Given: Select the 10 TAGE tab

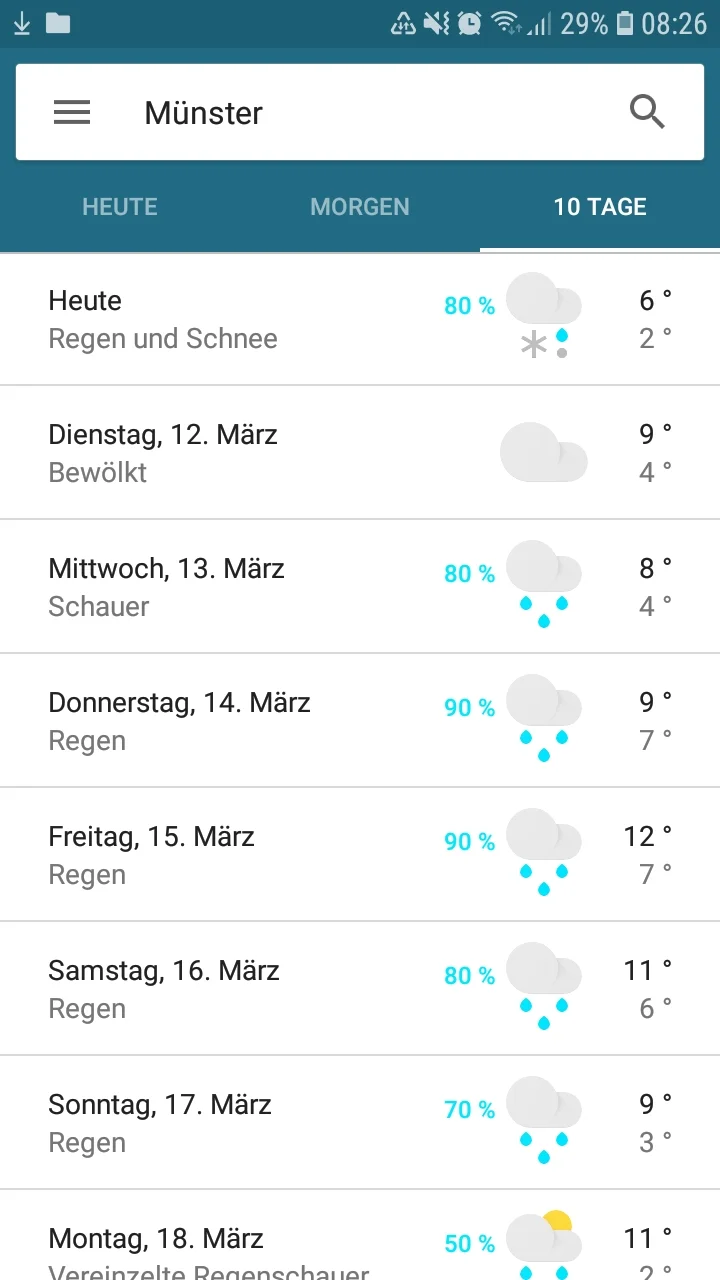Looking at the screenshot, I should (x=599, y=207).
